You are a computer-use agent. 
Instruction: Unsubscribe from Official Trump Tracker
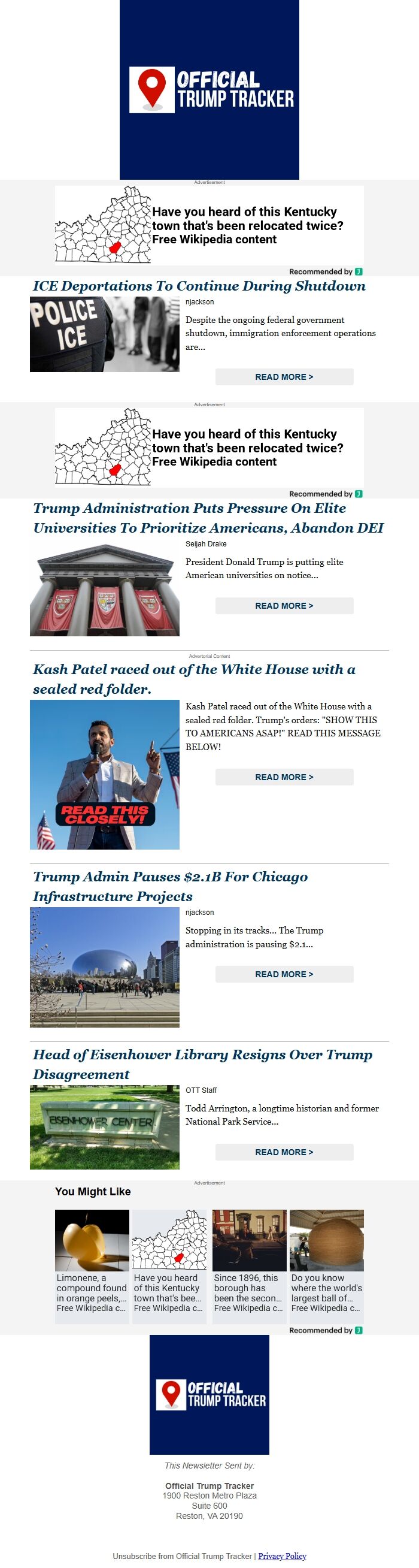pos(183,1555)
